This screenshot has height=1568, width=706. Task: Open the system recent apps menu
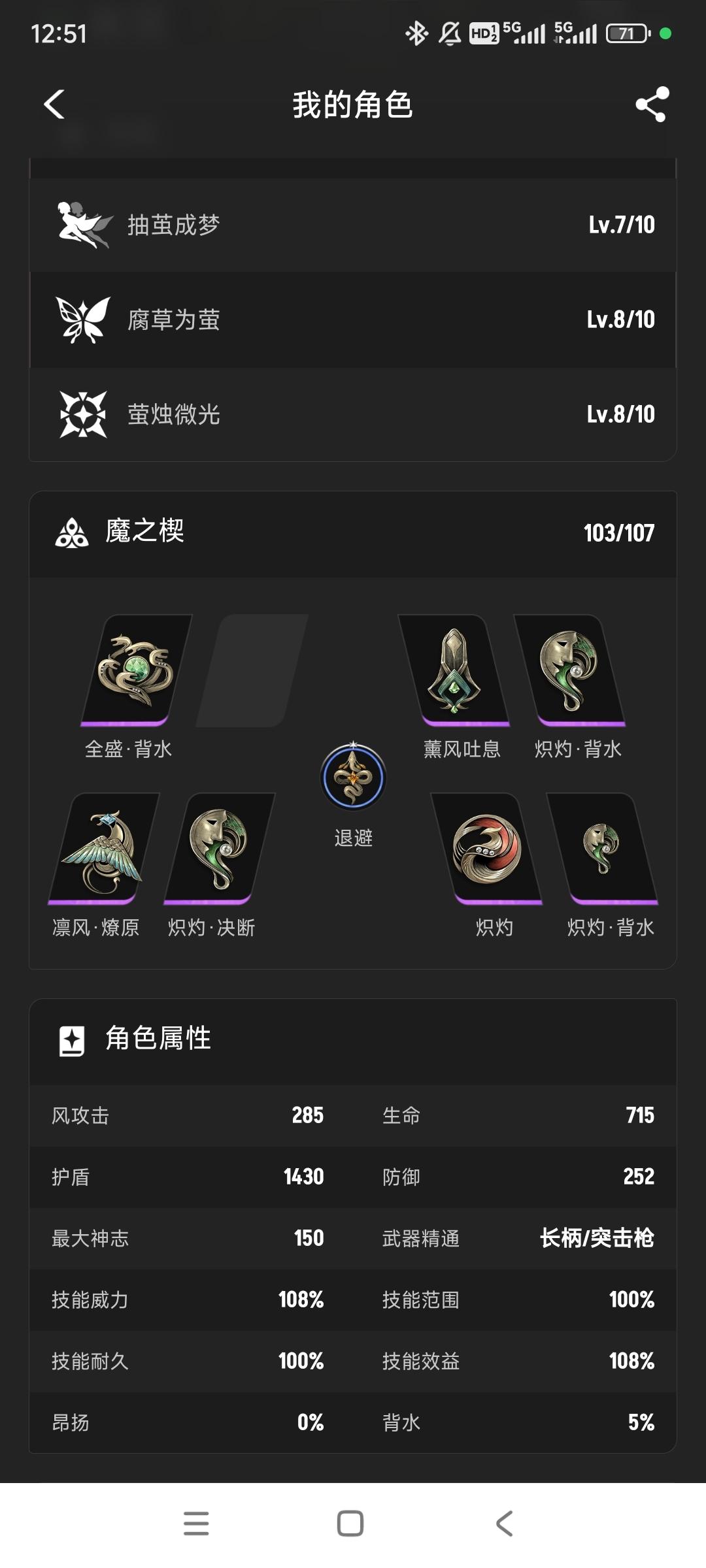(x=196, y=1524)
